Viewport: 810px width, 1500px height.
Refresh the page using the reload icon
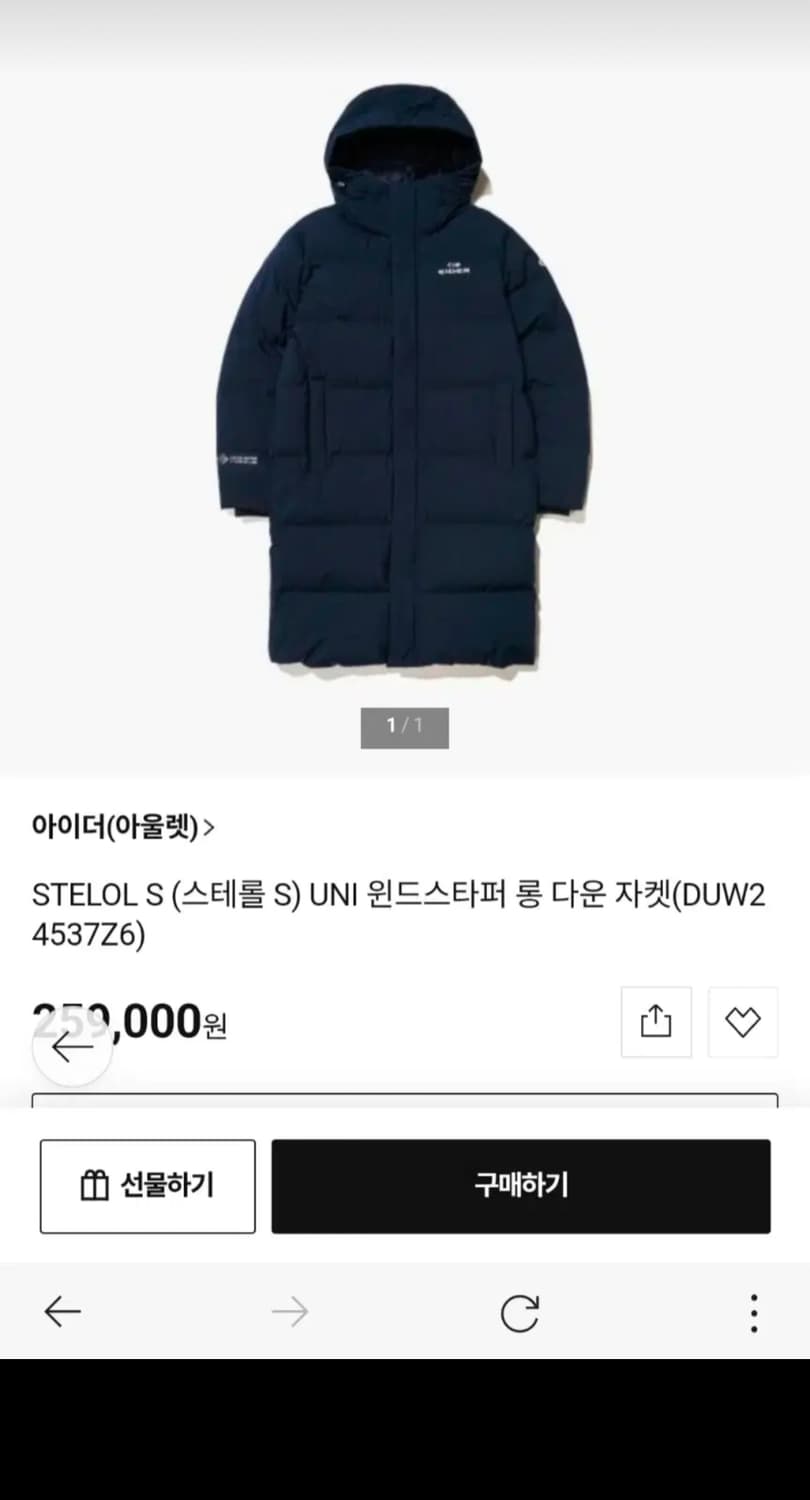(x=519, y=1312)
